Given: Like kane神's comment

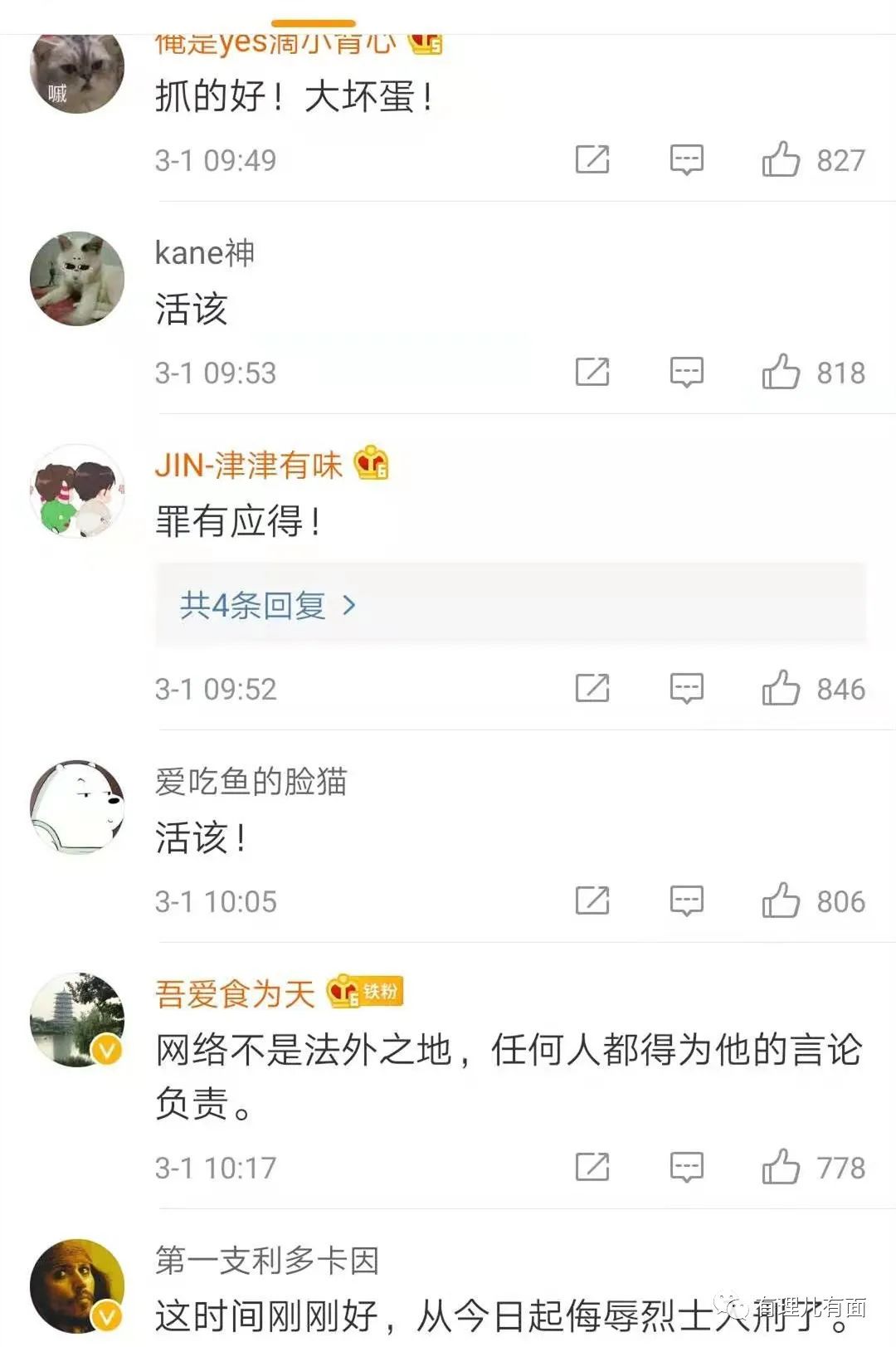Looking at the screenshot, I should click(x=782, y=372).
